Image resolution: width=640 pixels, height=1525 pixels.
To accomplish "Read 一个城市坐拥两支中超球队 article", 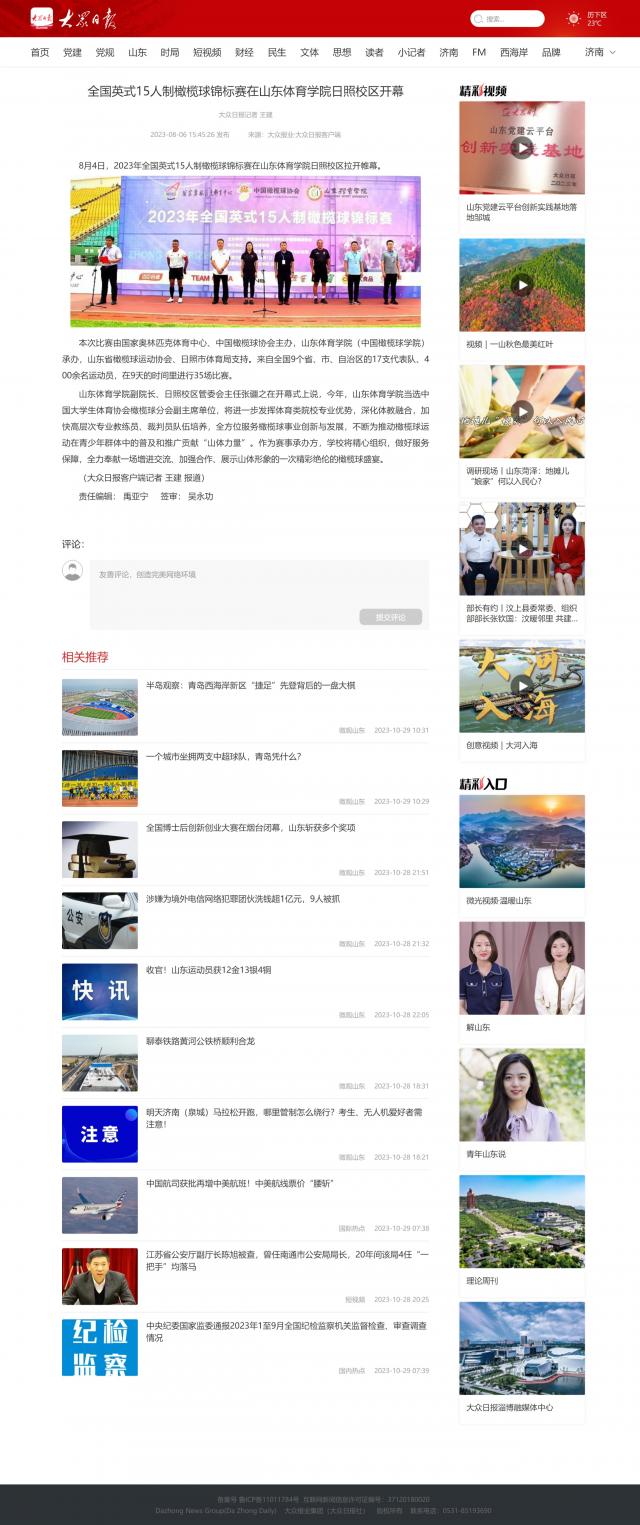I will pos(223,757).
